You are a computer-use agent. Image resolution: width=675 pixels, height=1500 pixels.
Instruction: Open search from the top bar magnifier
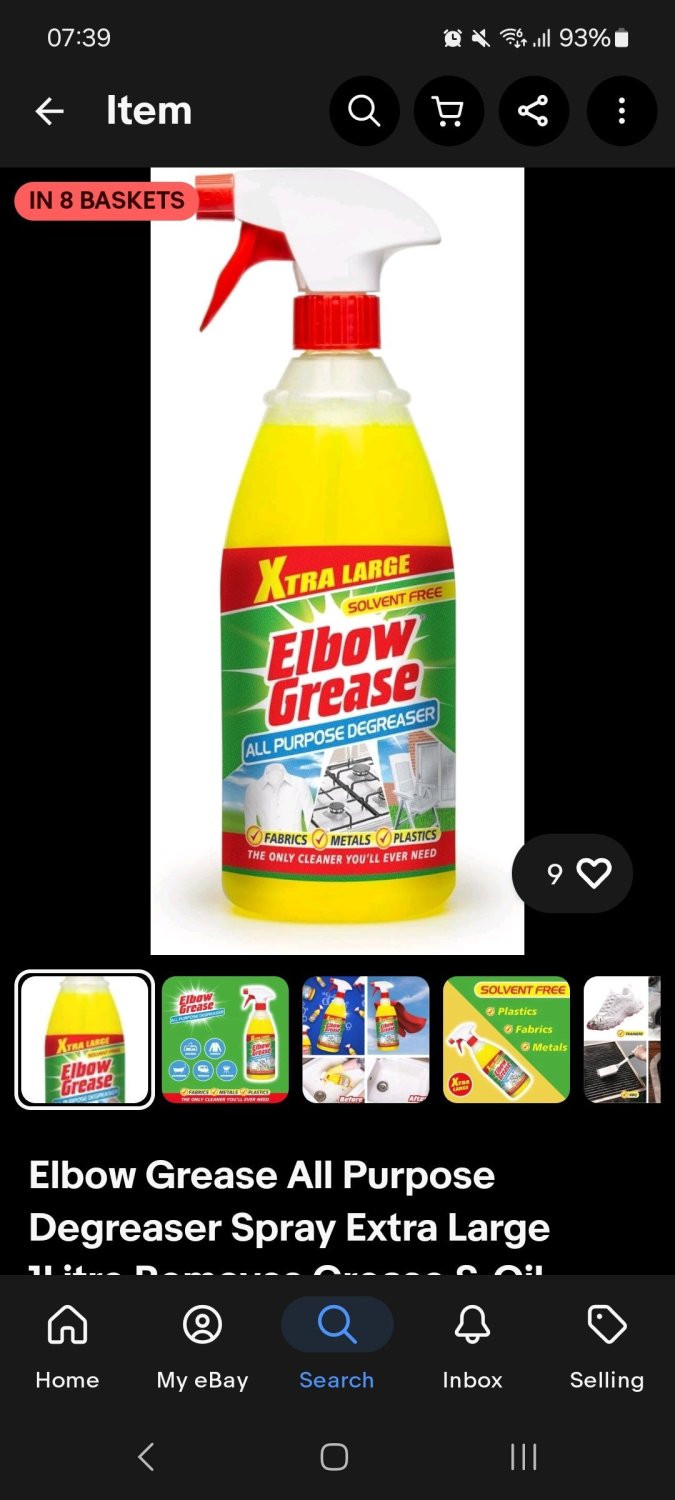point(364,111)
